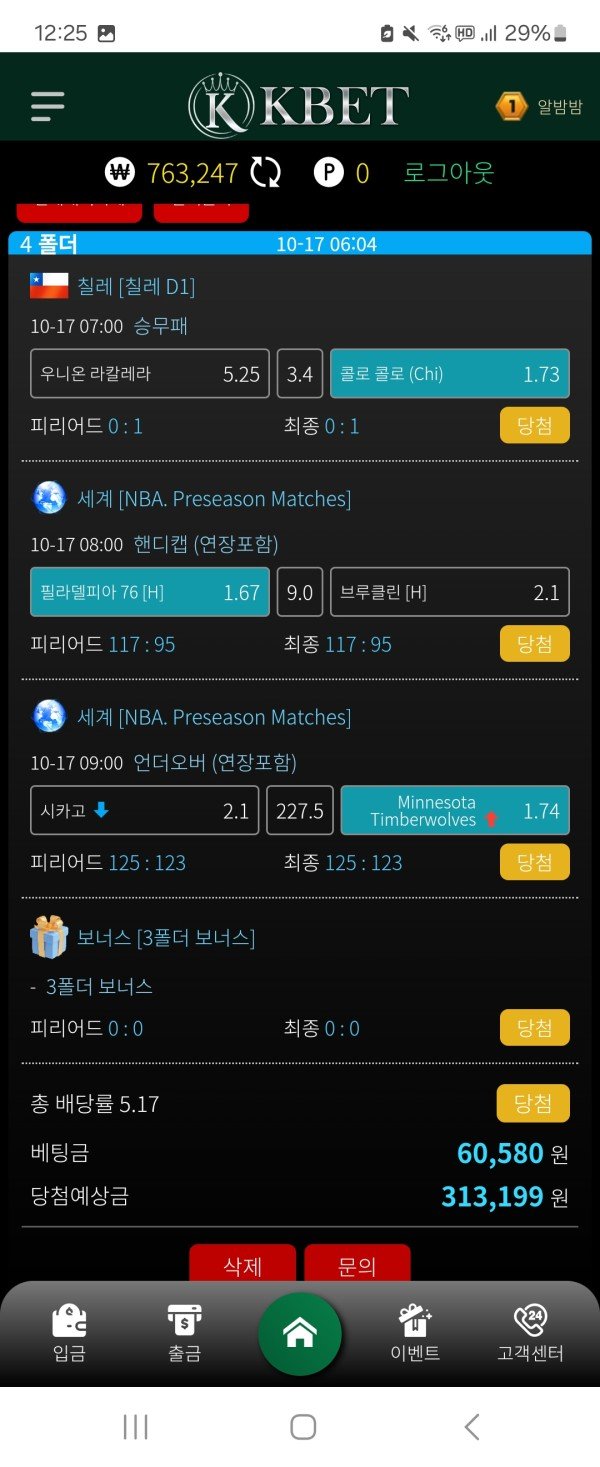The image size is (600, 1467).
Task: Open system recent apps
Action: (x=135, y=1427)
